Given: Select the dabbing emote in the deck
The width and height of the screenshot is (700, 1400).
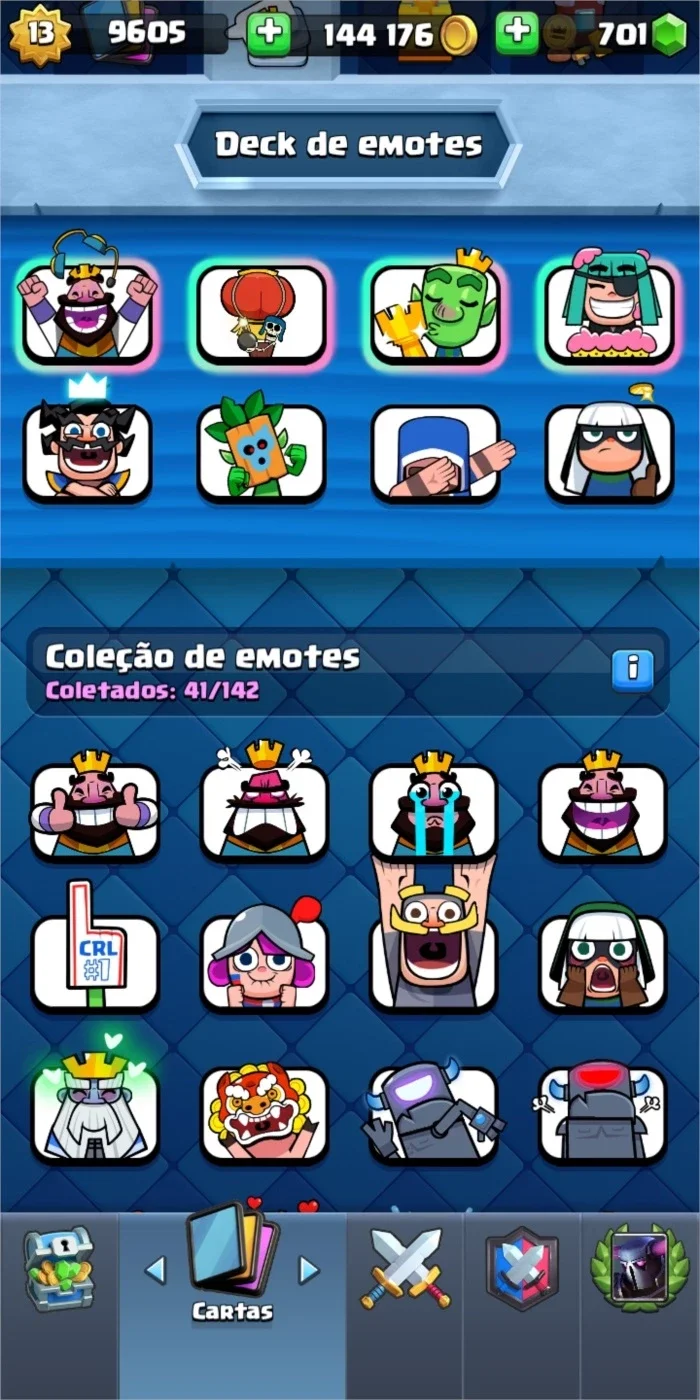Looking at the screenshot, I should click(x=435, y=451).
